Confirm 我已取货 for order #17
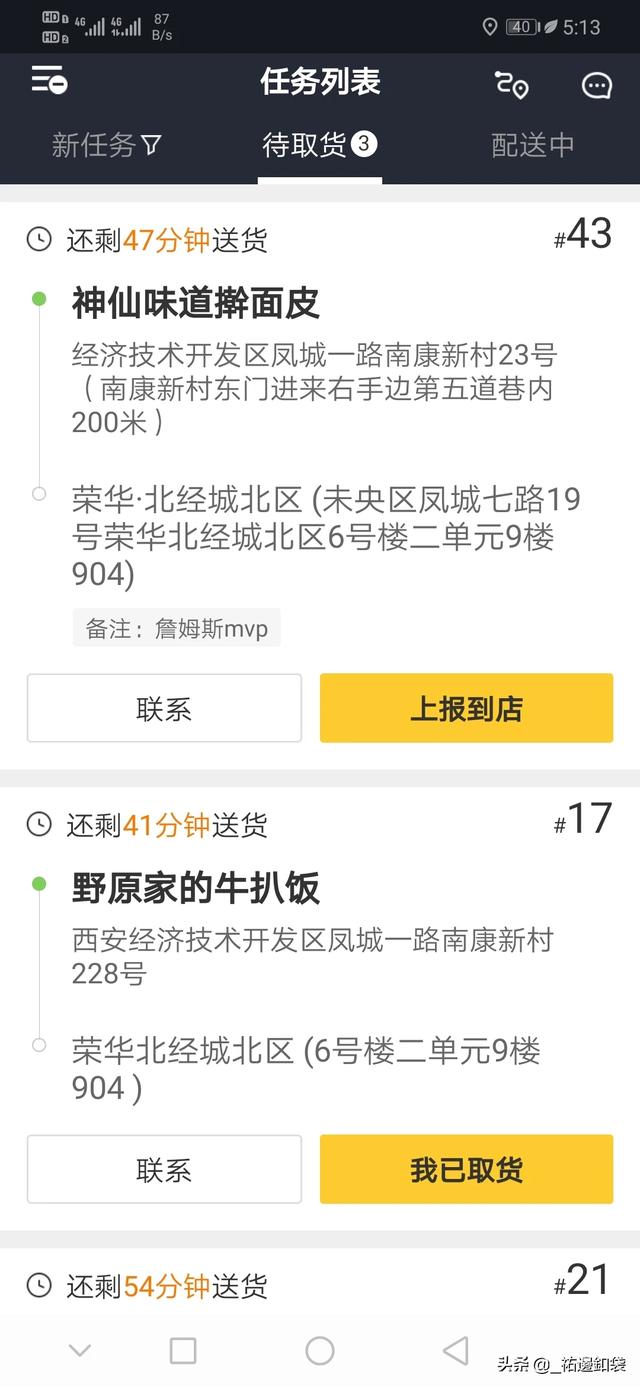The height and width of the screenshot is (1387, 640). pyautogui.click(x=466, y=1169)
